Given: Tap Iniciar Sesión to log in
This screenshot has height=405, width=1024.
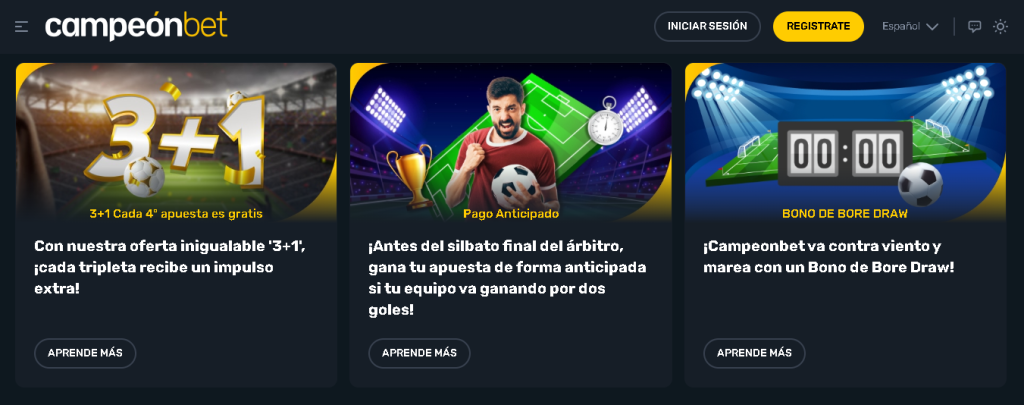Looking at the screenshot, I should coord(707,26).
